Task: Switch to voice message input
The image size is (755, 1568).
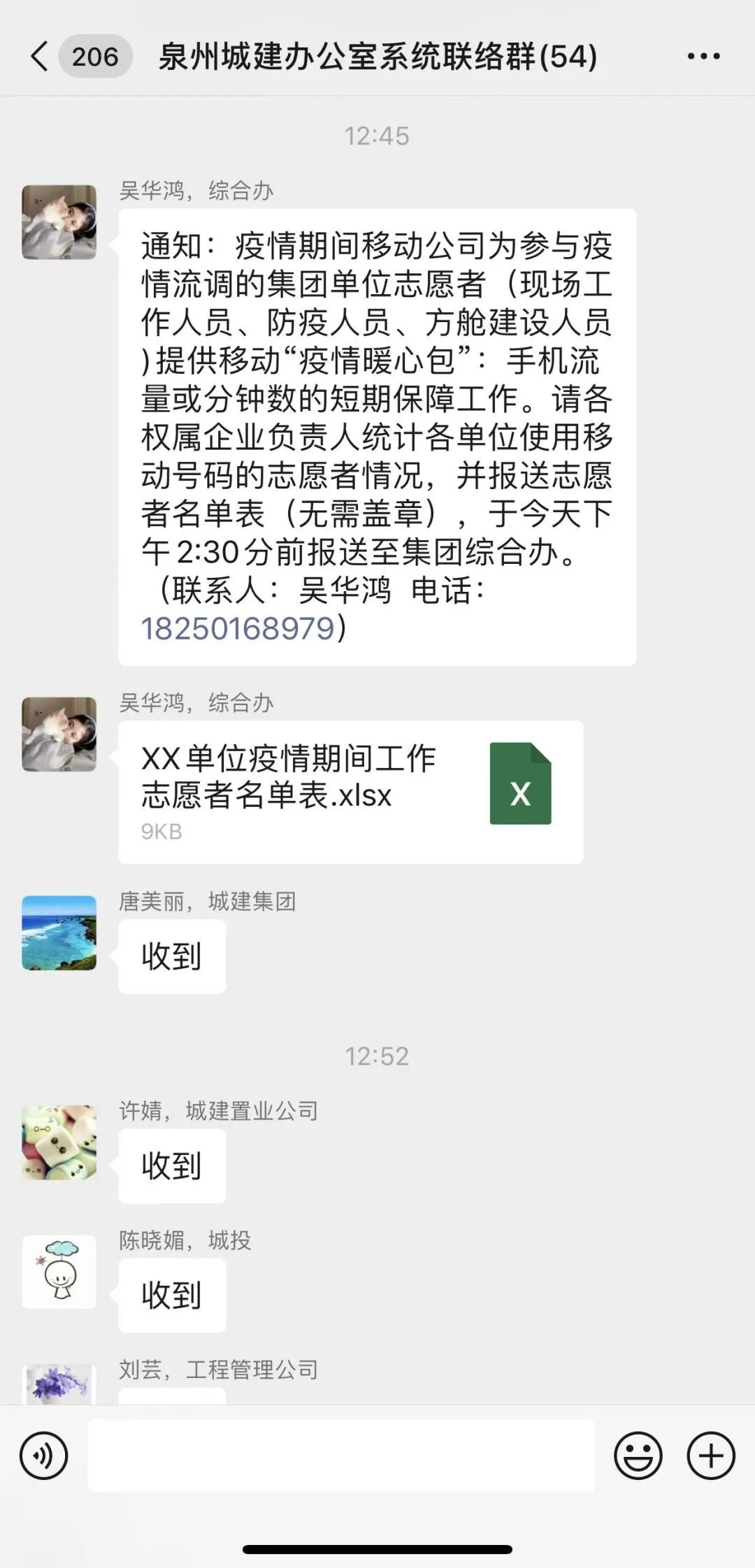Action: pyautogui.click(x=44, y=1456)
